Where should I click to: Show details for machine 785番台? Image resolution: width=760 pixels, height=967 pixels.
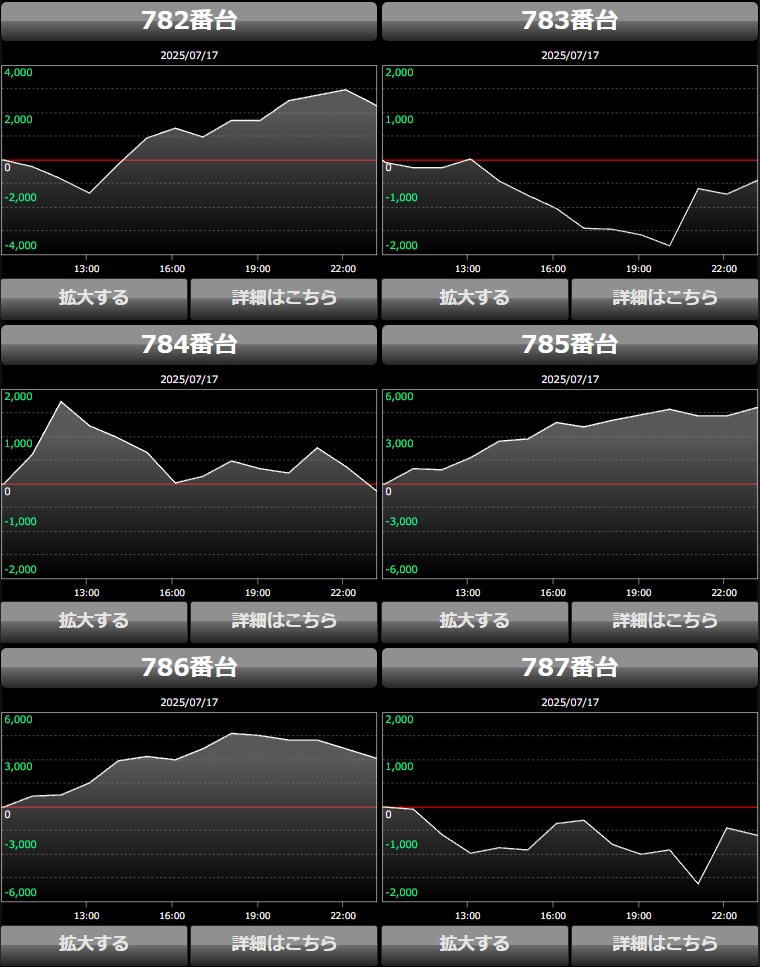665,621
